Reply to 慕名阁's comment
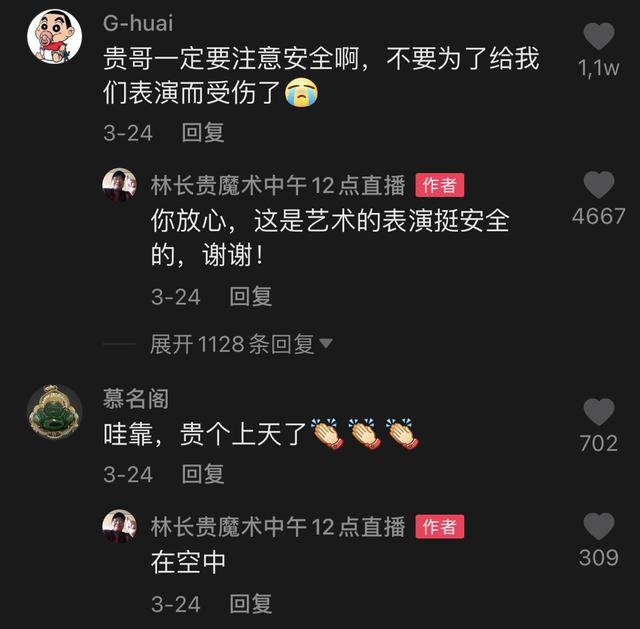This screenshot has width=640, height=629. [x=203, y=474]
